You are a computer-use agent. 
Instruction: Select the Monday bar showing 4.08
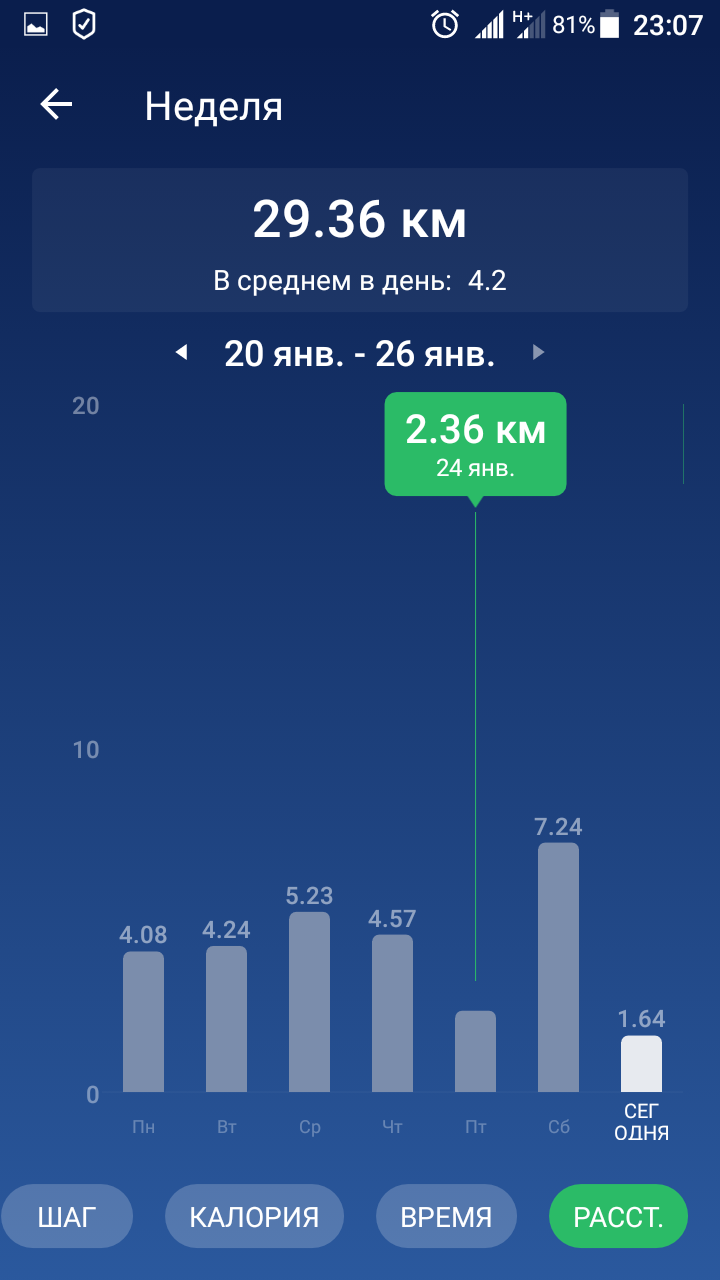tap(143, 1022)
